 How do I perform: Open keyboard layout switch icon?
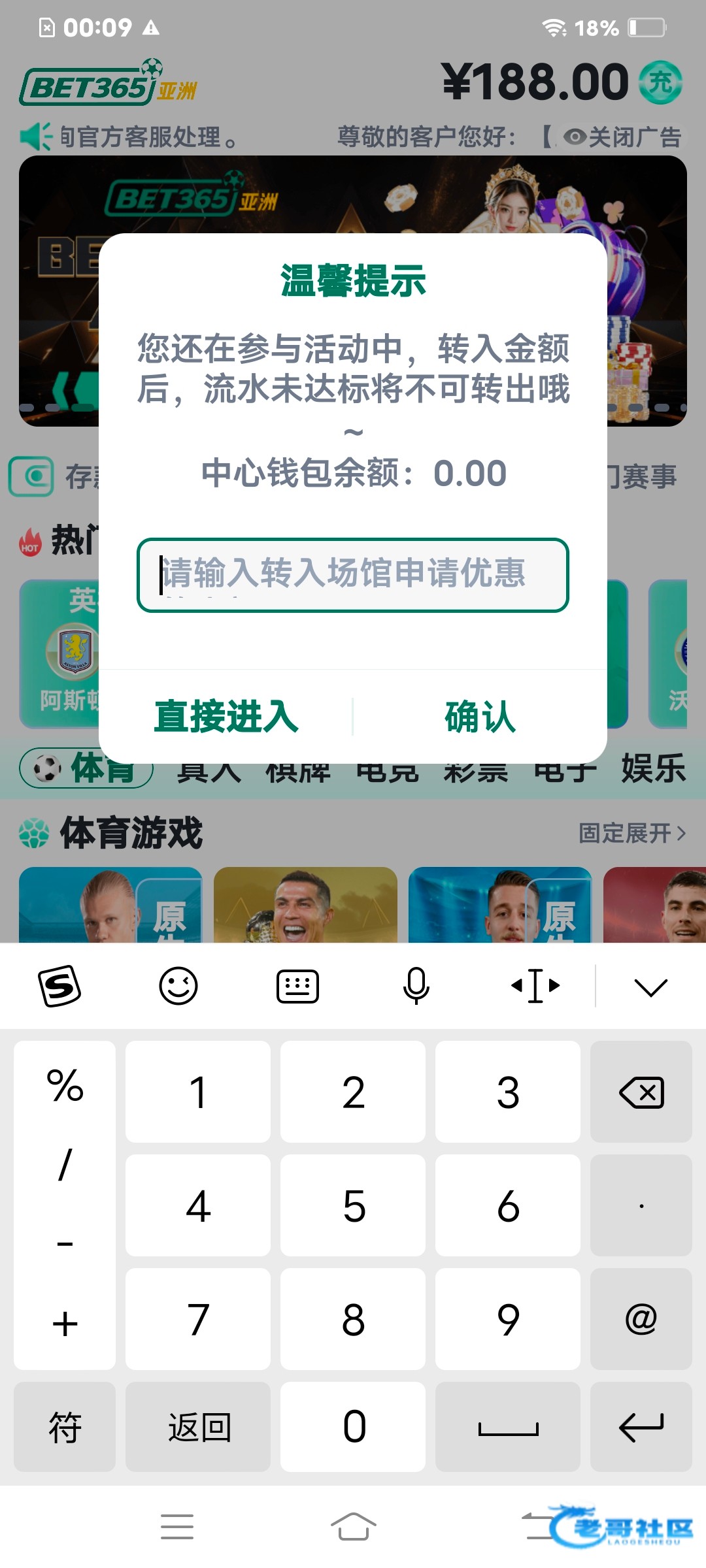pos(297,986)
